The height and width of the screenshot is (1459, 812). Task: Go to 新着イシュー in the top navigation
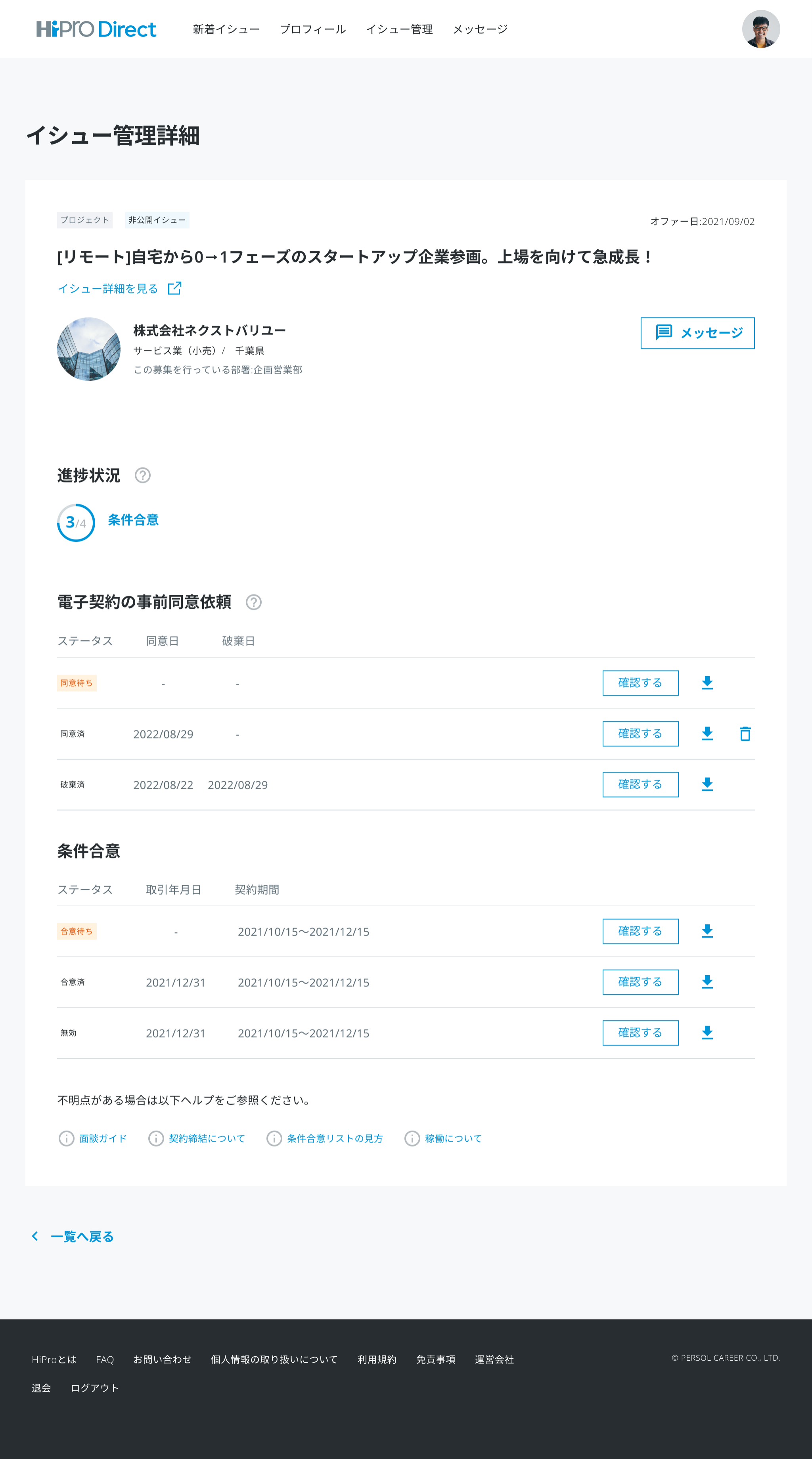pos(226,29)
